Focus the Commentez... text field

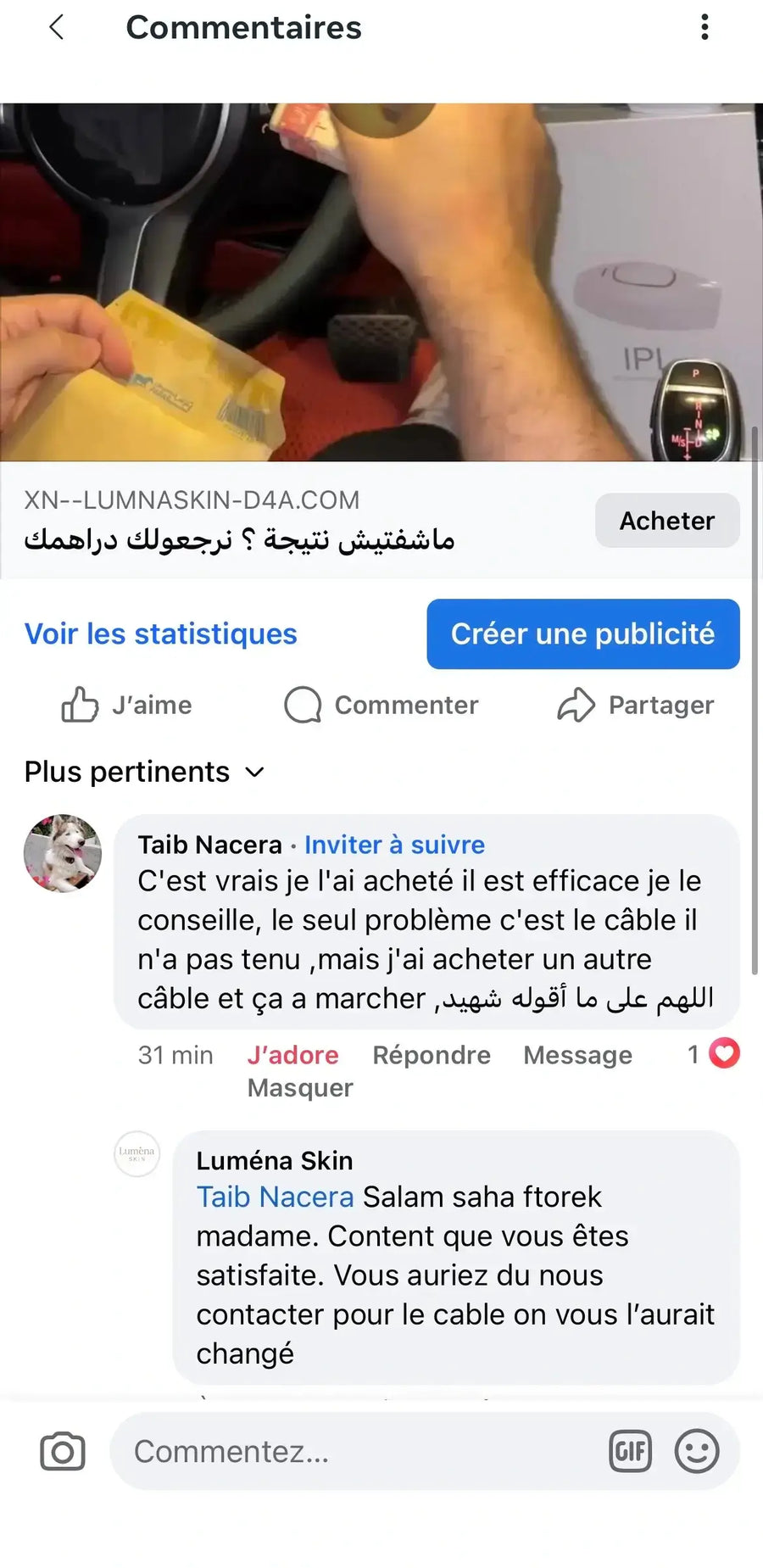(356, 1452)
